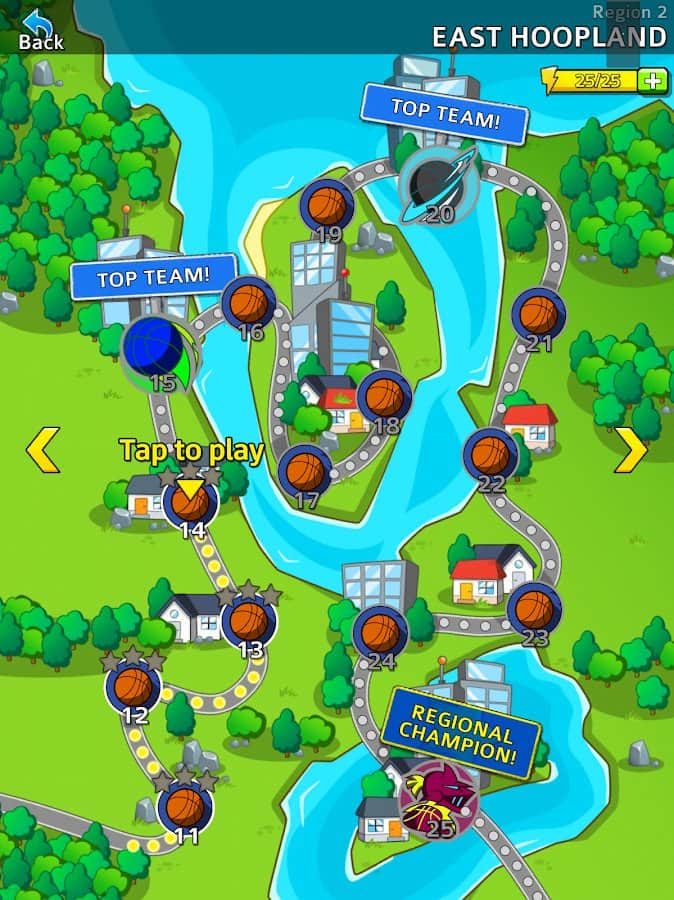Replay level 11
The height and width of the screenshot is (900, 674).
186,805
